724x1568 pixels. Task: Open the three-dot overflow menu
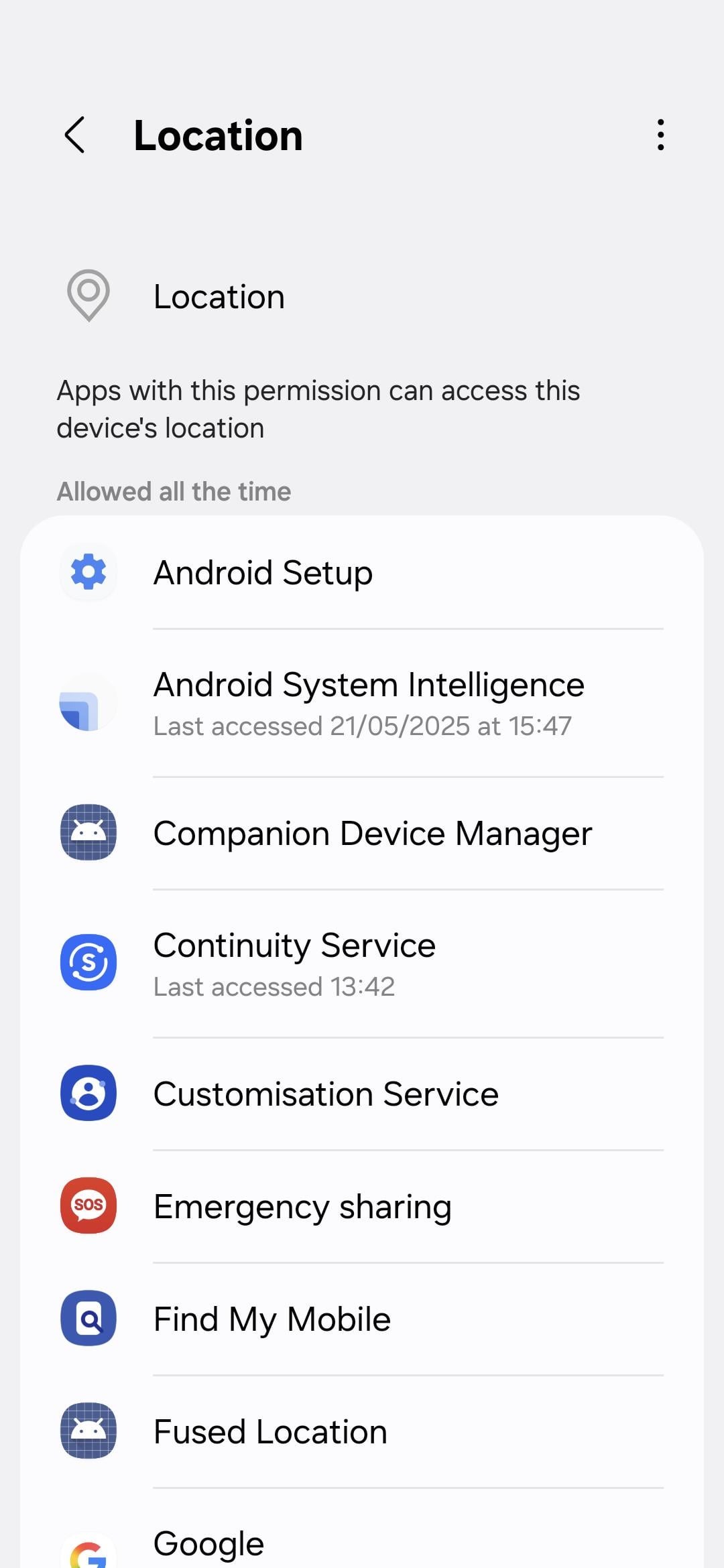point(660,135)
